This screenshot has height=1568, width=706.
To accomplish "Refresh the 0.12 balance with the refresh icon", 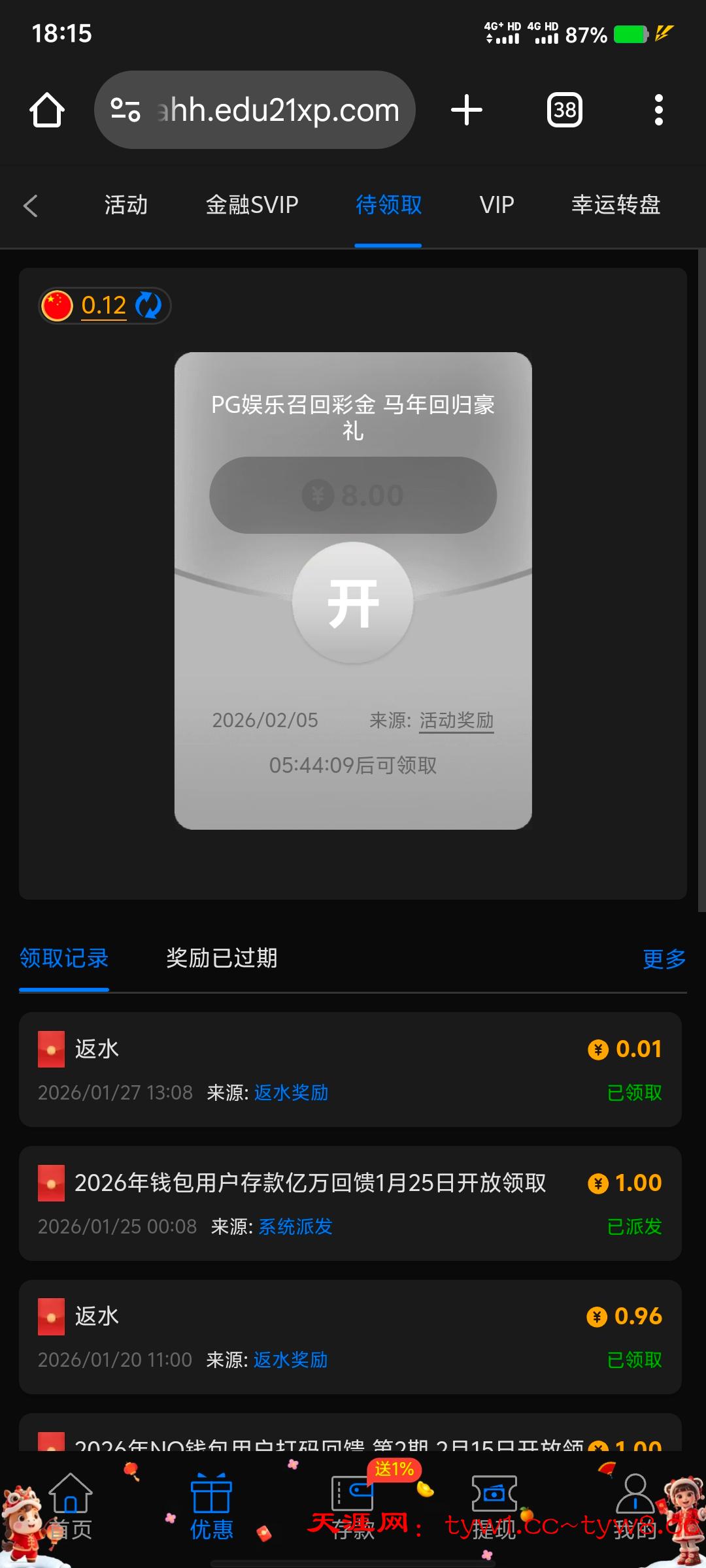I will pyautogui.click(x=148, y=305).
